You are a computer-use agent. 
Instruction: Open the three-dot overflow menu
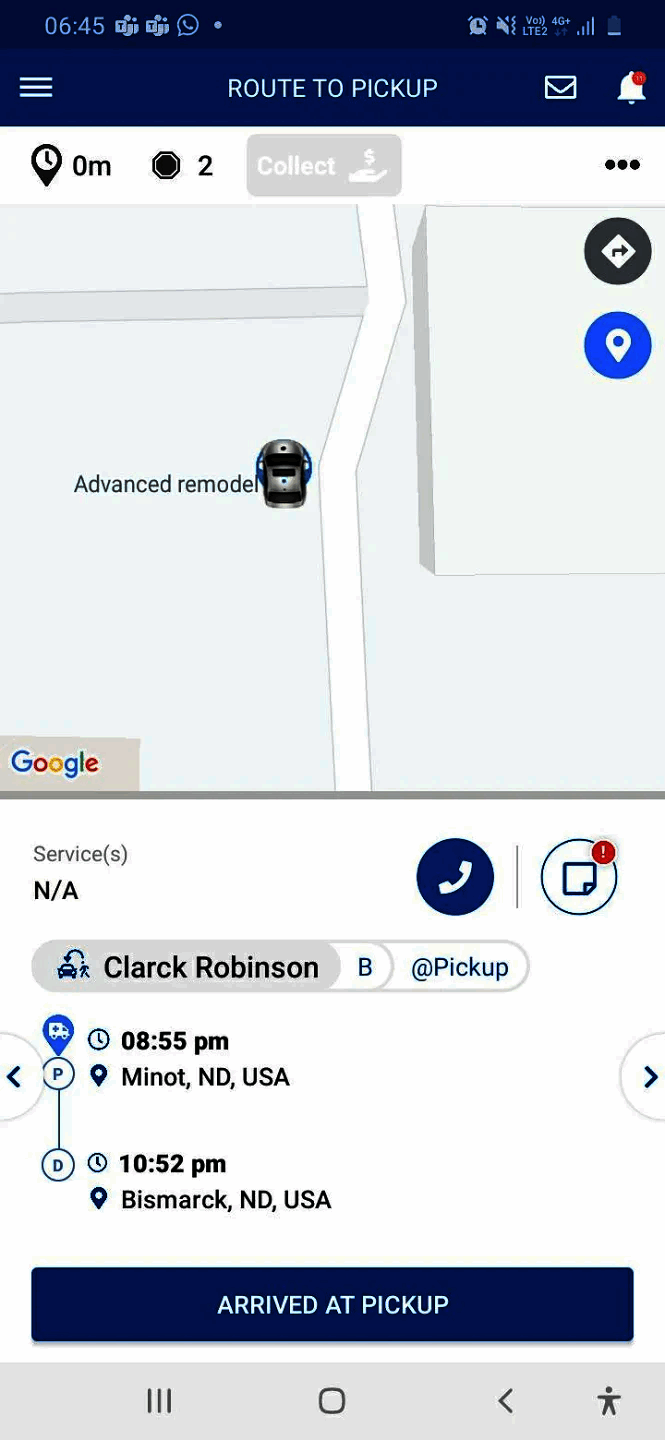point(622,165)
